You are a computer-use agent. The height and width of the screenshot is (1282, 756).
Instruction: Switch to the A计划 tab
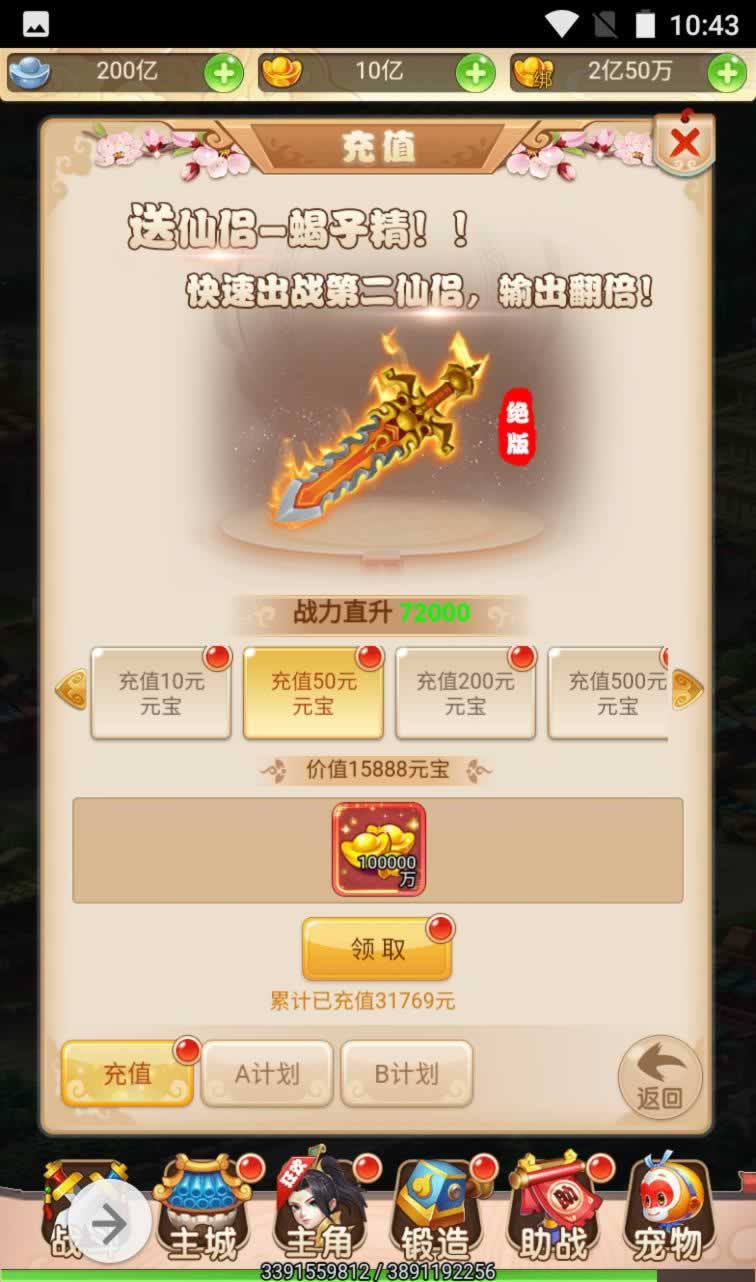pyautogui.click(x=267, y=1074)
